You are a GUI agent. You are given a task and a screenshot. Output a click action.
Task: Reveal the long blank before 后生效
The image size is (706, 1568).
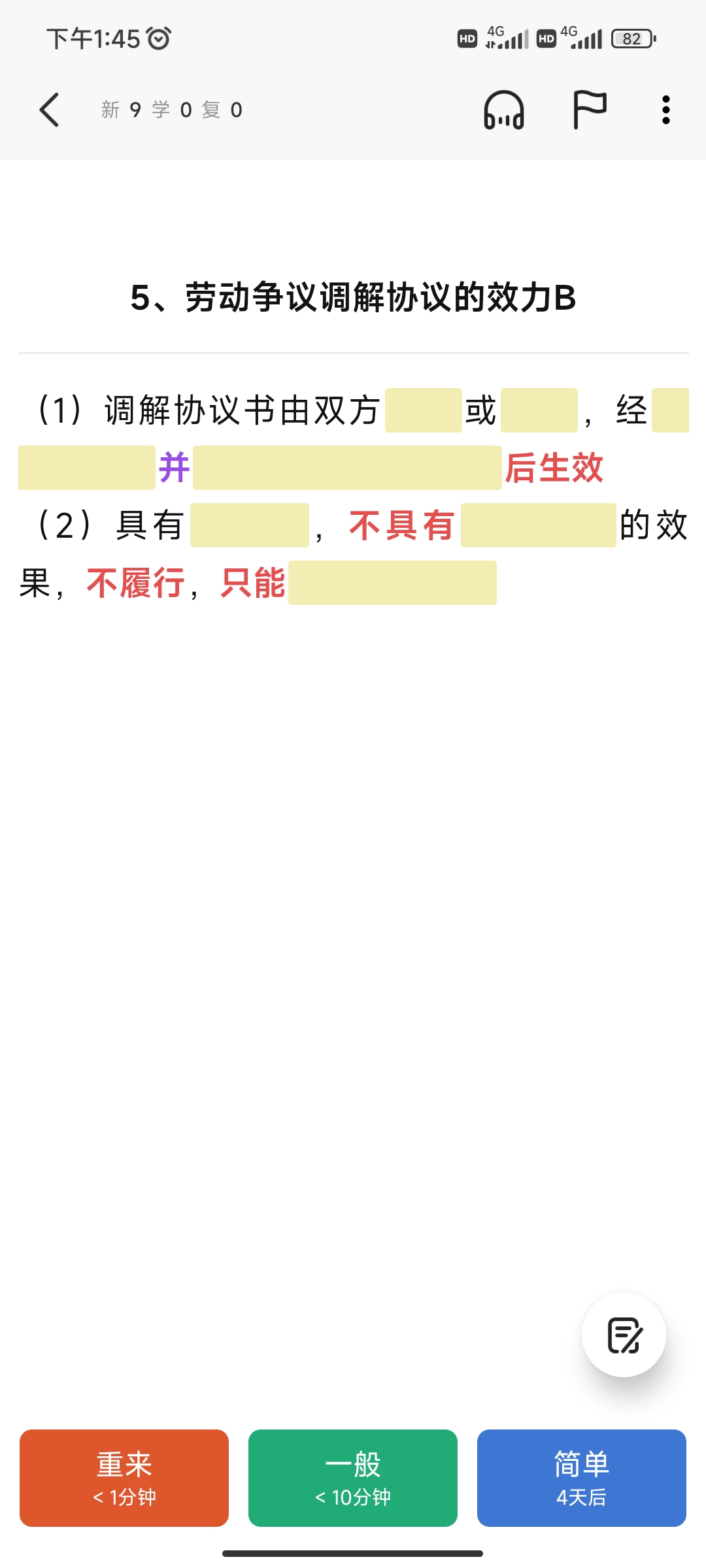(x=347, y=468)
